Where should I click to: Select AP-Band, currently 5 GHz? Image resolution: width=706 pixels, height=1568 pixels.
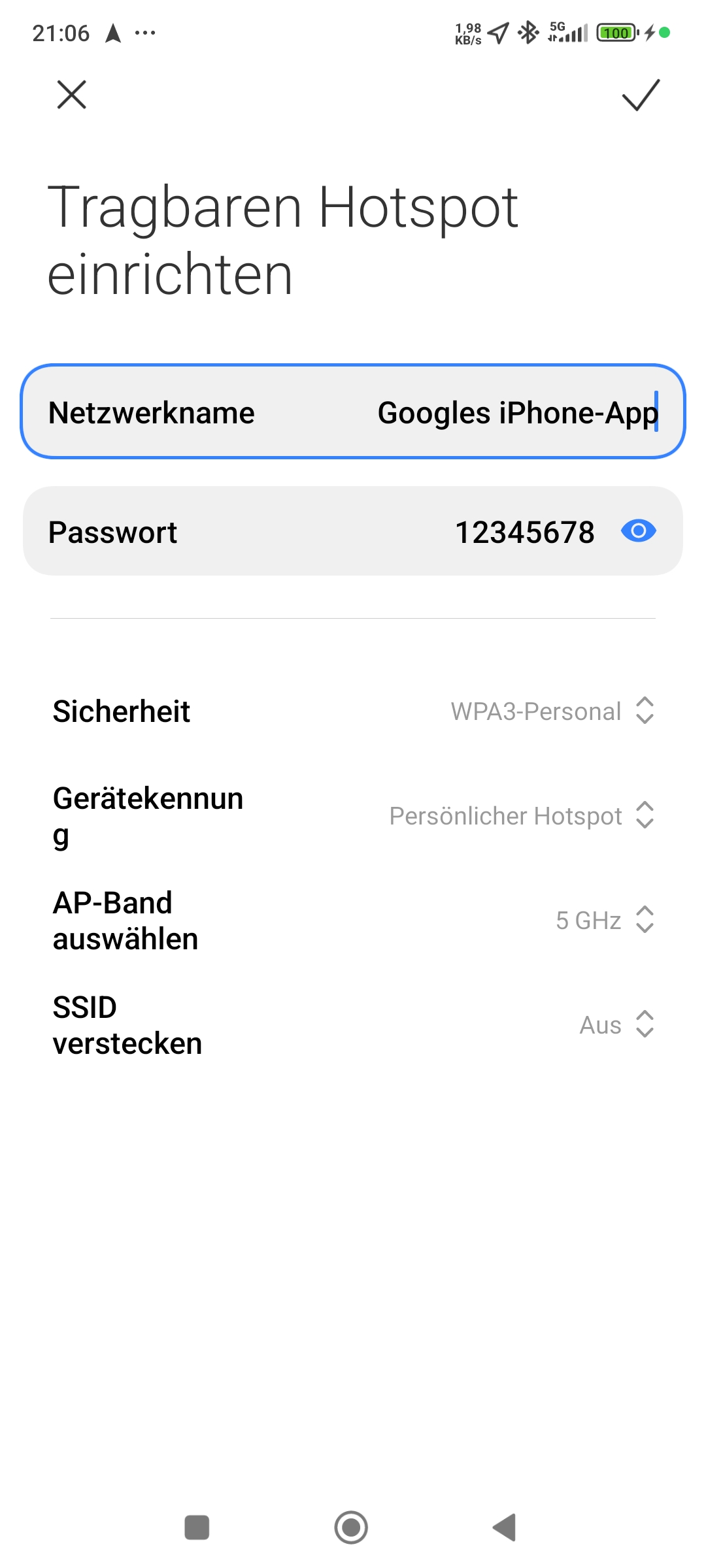coord(353,921)
